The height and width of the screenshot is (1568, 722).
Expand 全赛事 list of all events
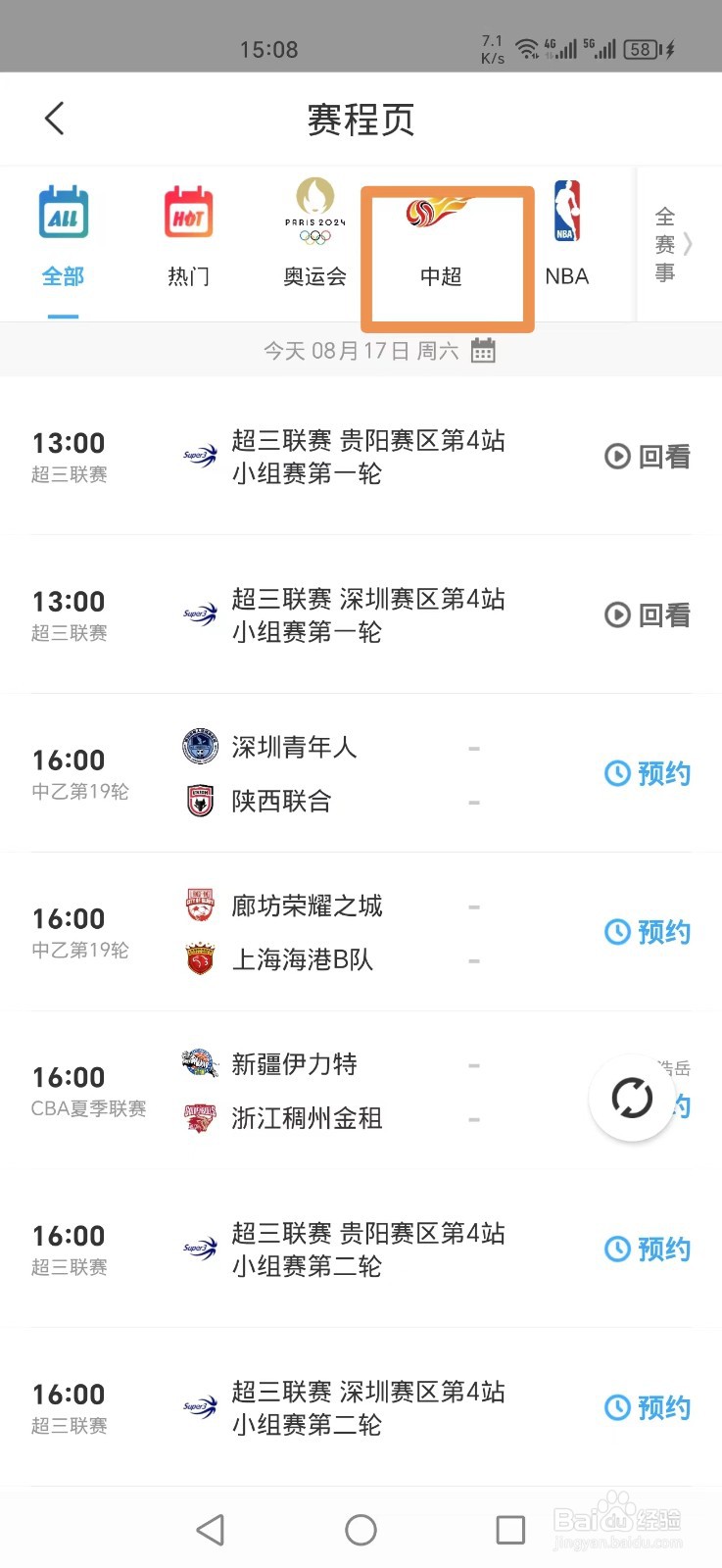(672, 244)
